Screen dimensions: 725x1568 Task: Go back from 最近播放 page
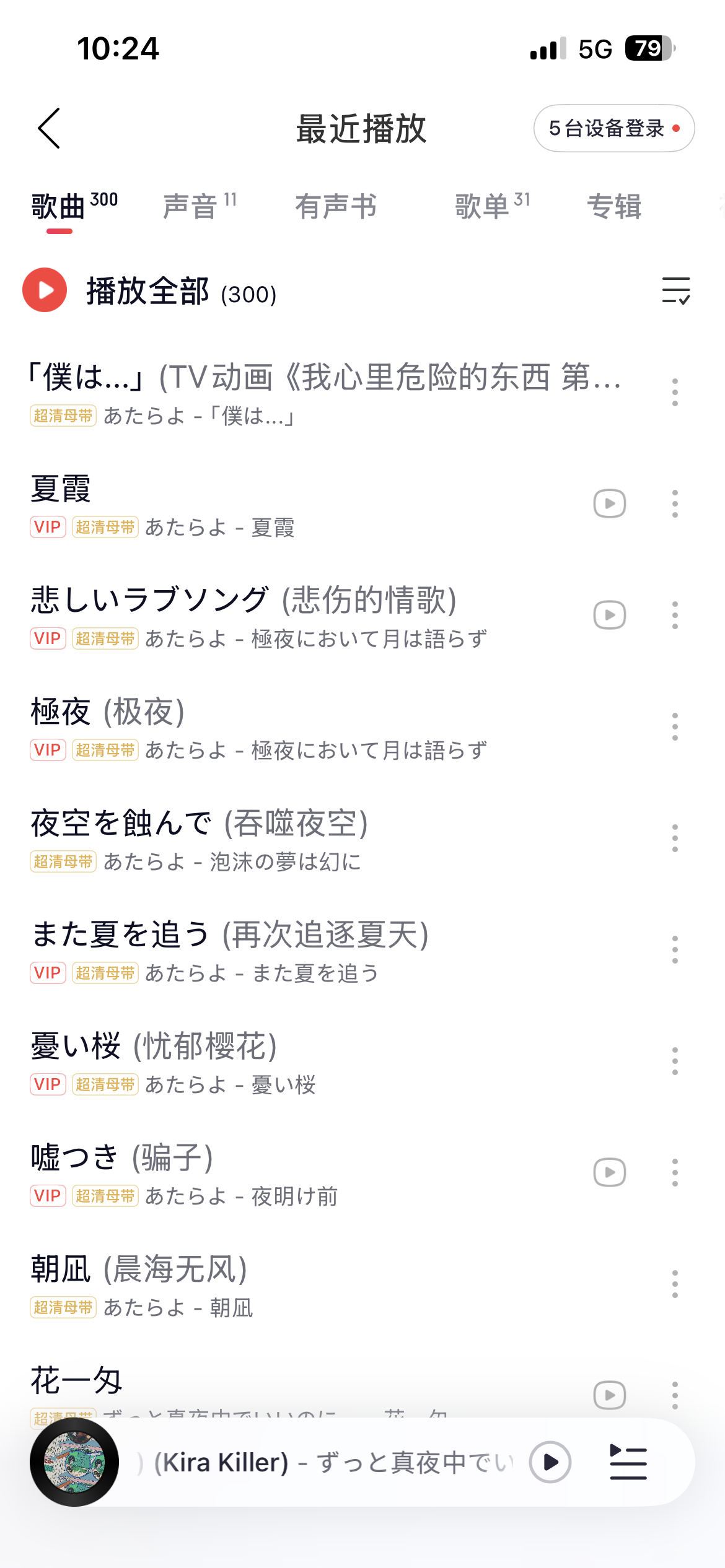[x=50, y=128]
